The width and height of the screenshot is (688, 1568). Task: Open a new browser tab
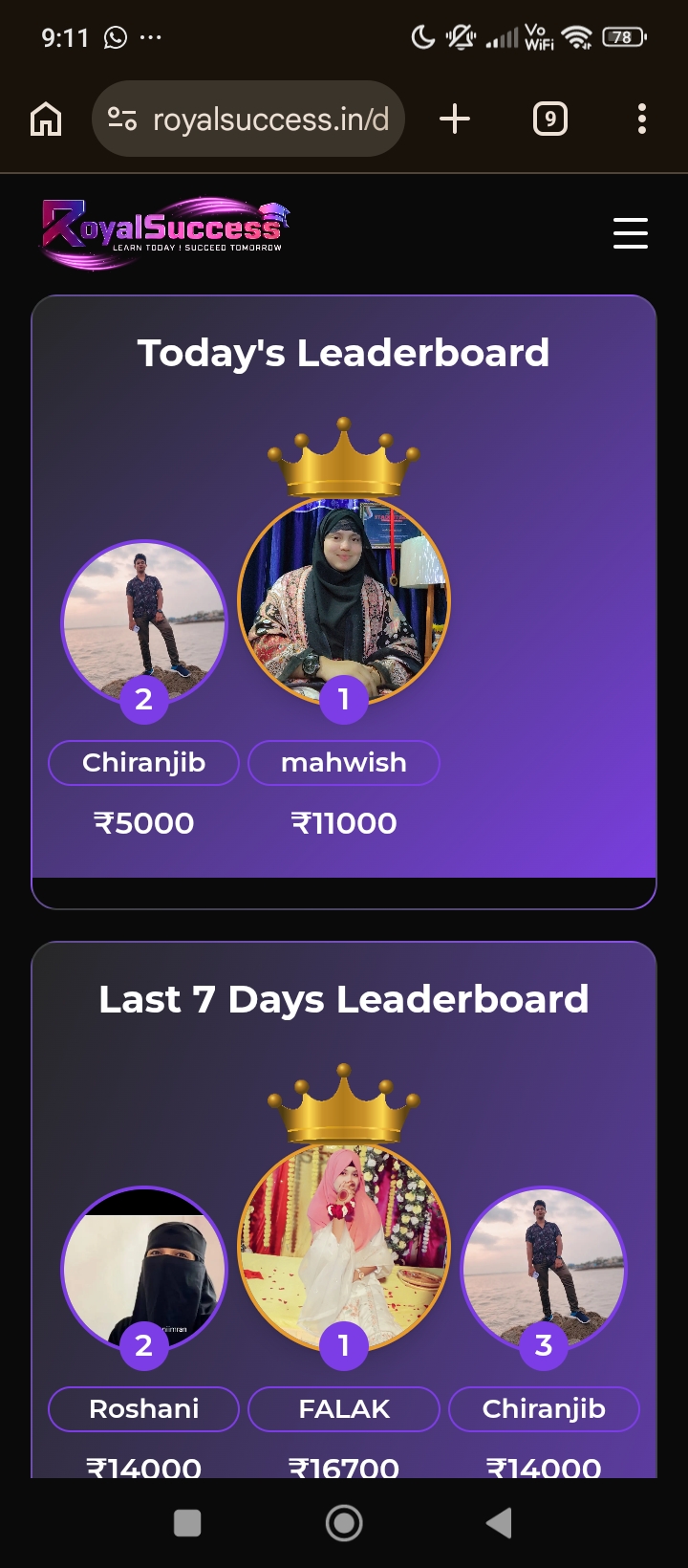[455, 120]
